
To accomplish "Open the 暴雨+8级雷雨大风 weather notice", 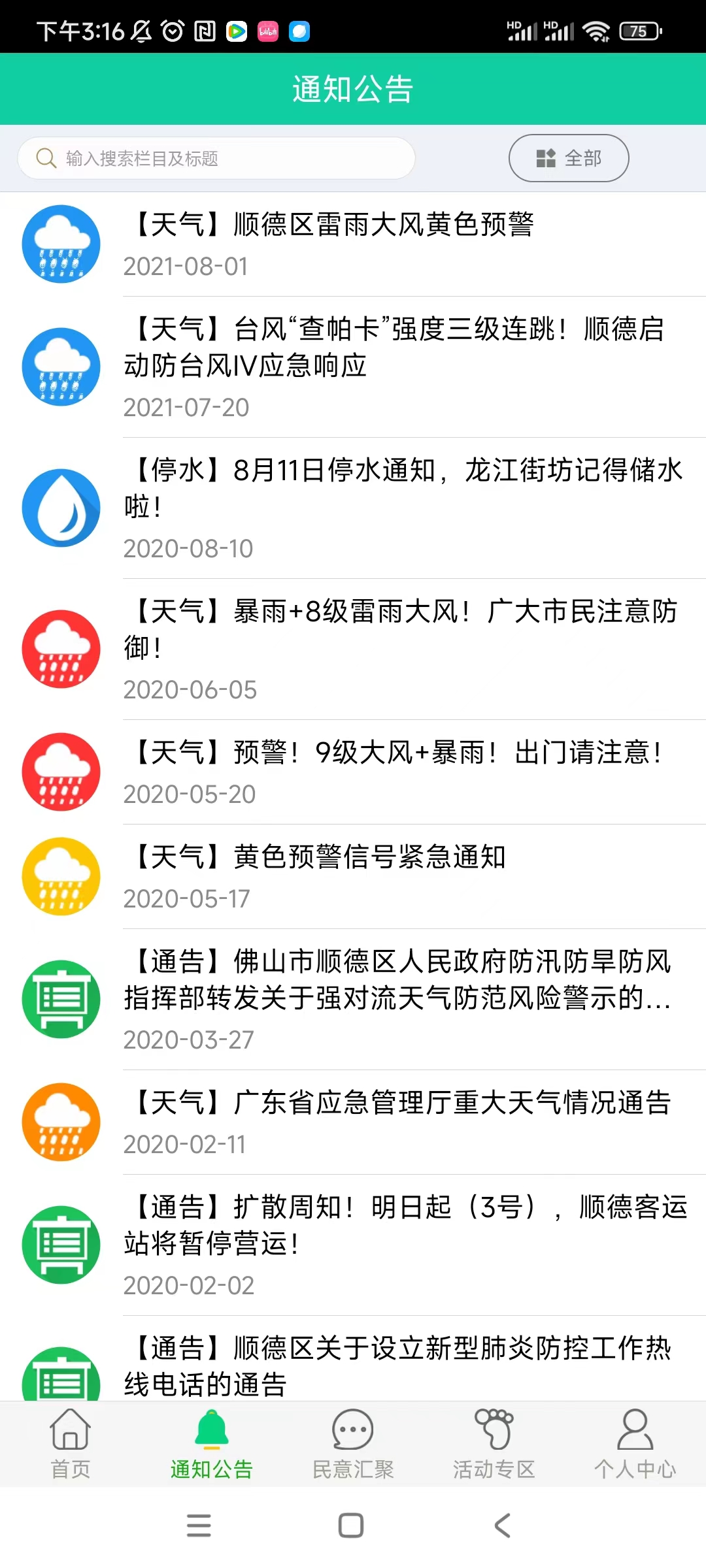I will click(353, 649).
